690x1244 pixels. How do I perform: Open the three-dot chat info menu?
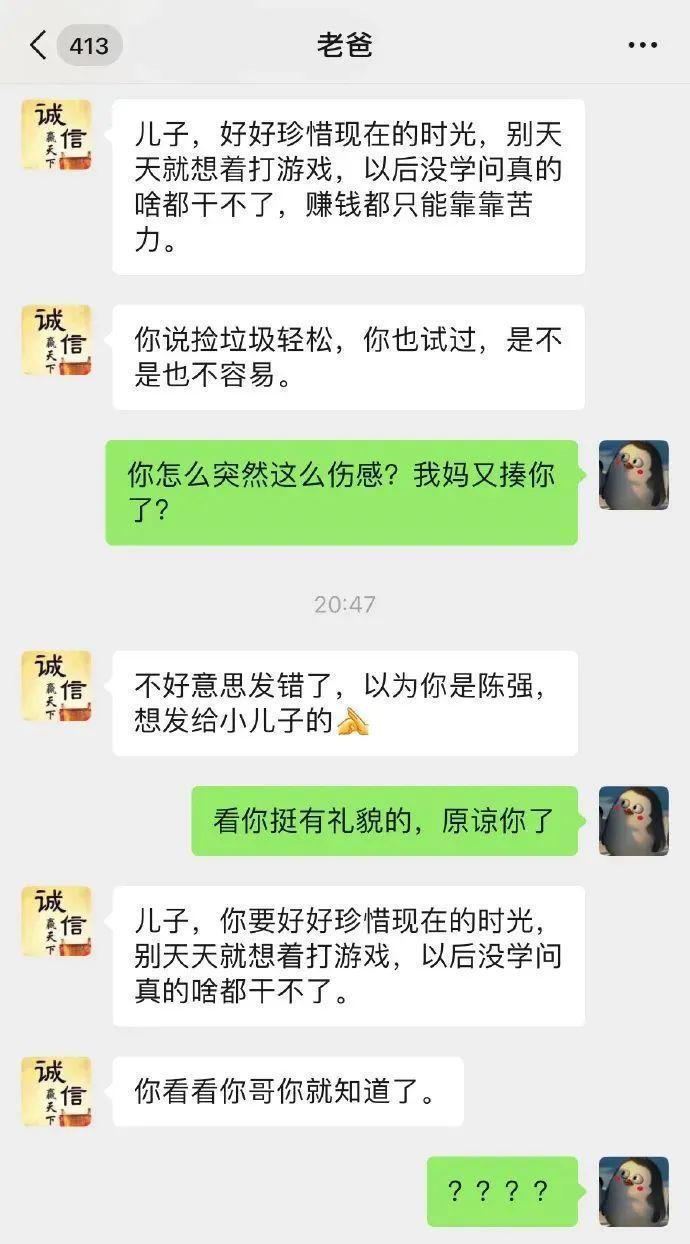point(642,45)
